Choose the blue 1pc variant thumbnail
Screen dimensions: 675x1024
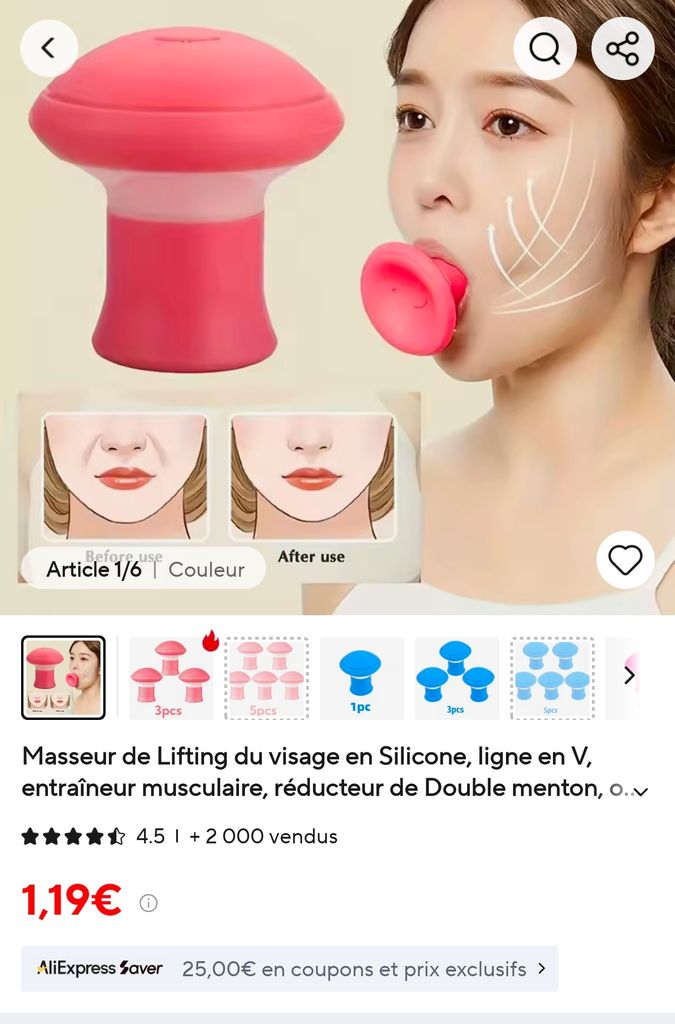[x=362, y=677]
